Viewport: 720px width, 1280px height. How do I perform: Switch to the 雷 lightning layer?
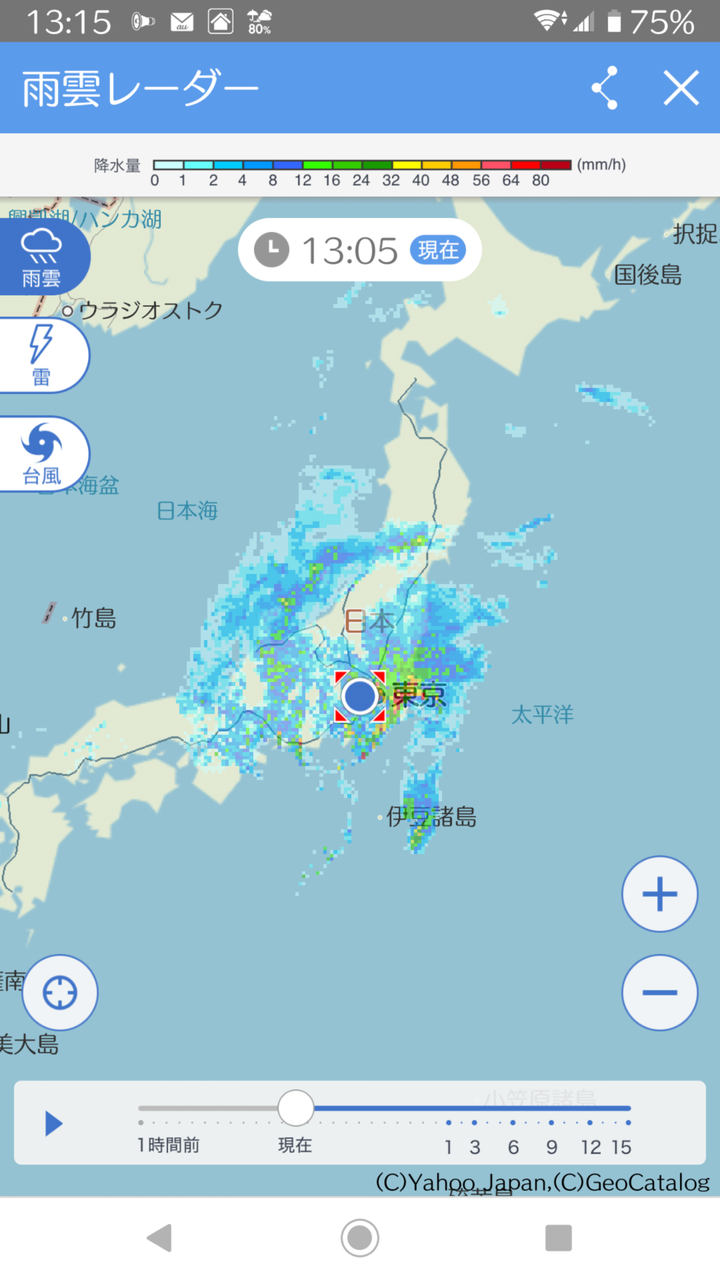coord(42,356)
